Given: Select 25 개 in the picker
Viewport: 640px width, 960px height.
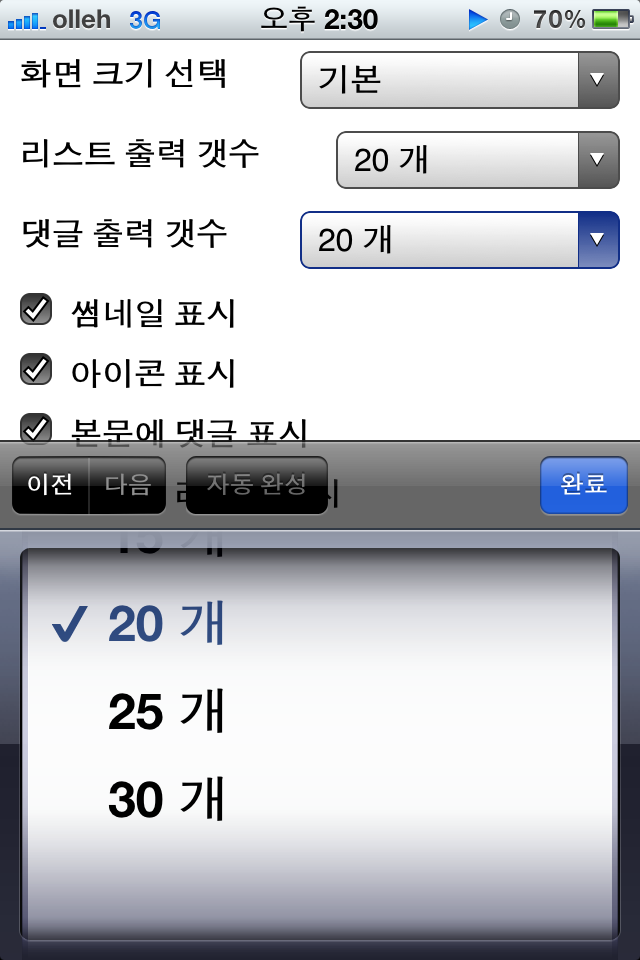Looking at the screenshot, I should 166,712.
